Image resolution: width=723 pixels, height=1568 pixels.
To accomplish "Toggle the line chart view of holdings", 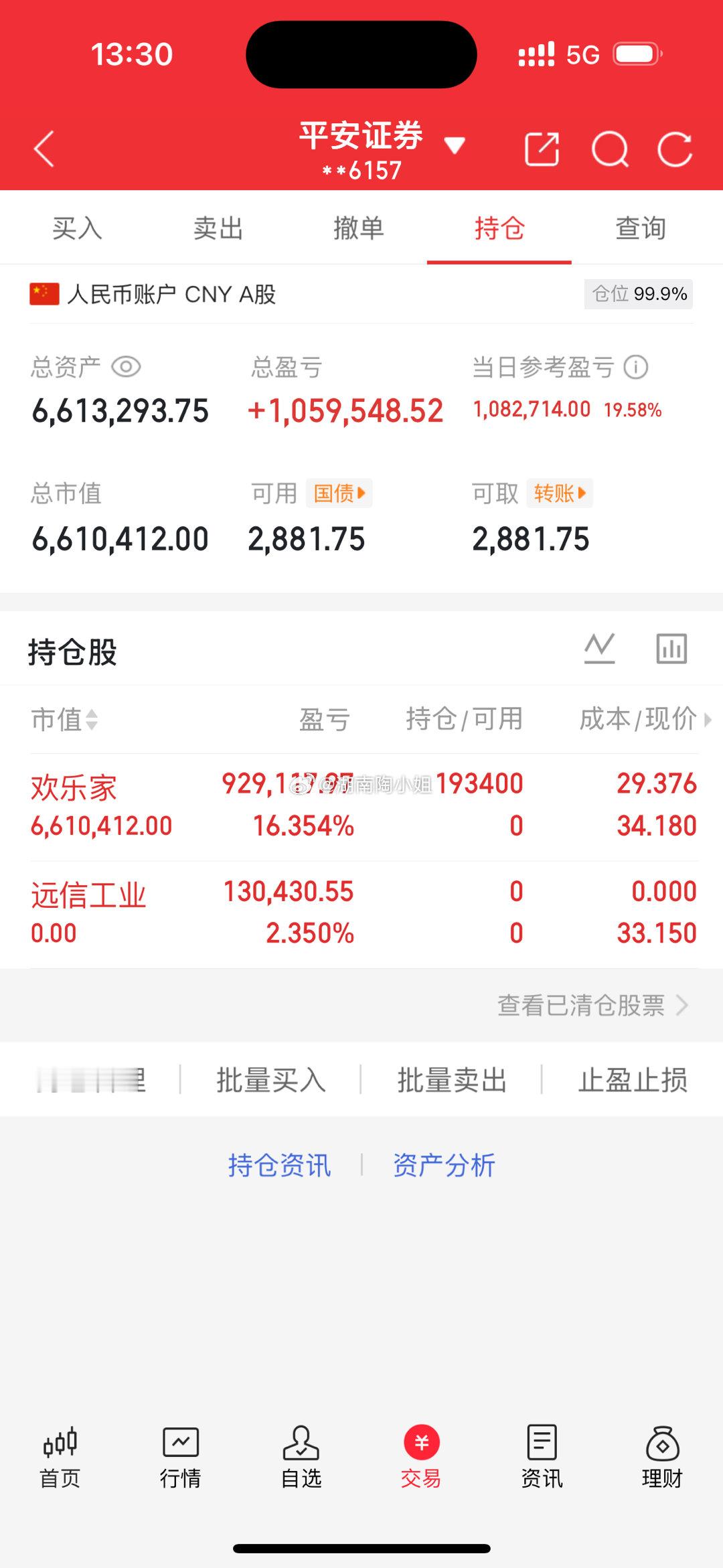I will (x=598, y=647).
